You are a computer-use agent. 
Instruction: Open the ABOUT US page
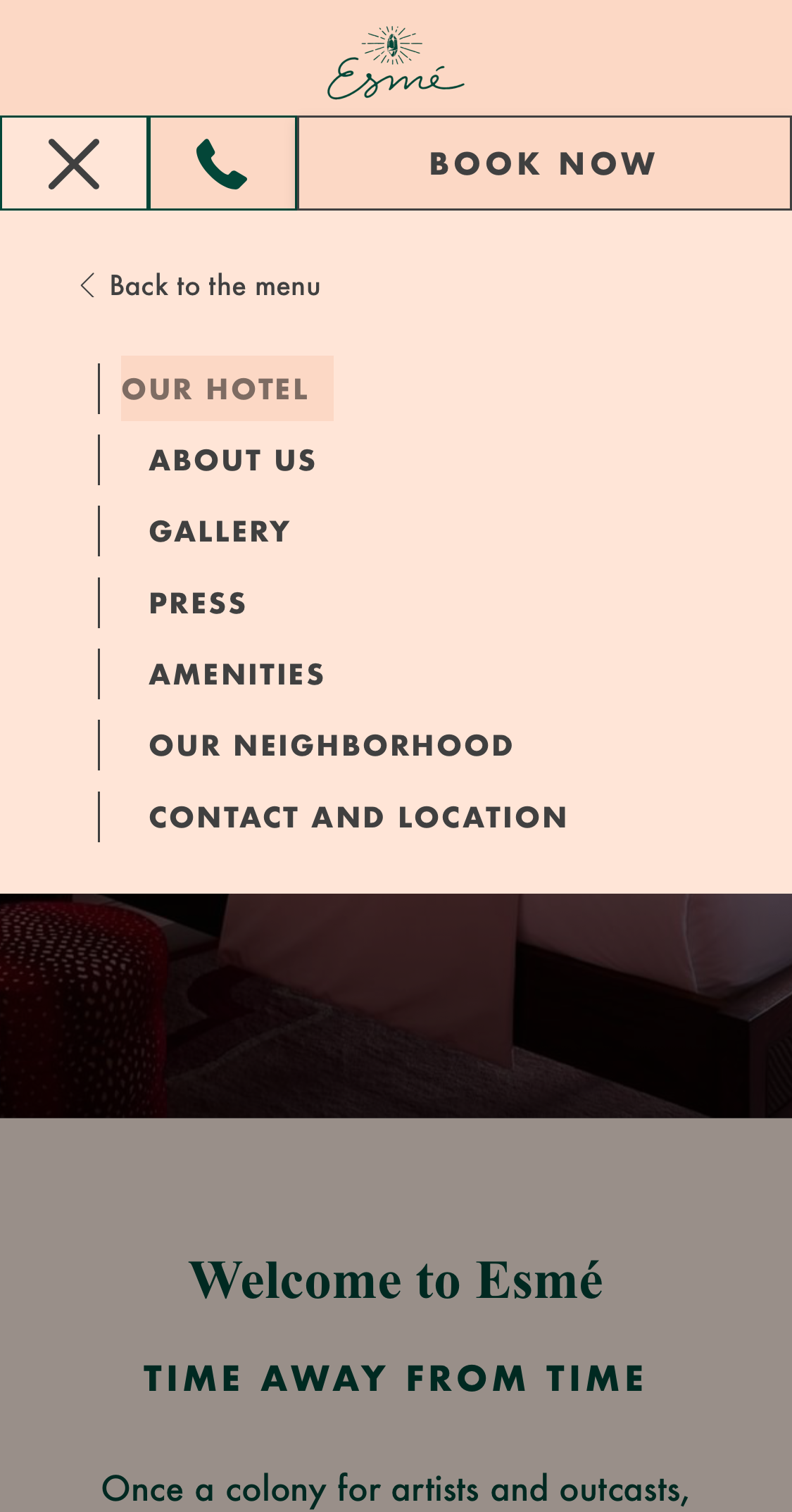[x=232, y=460]
